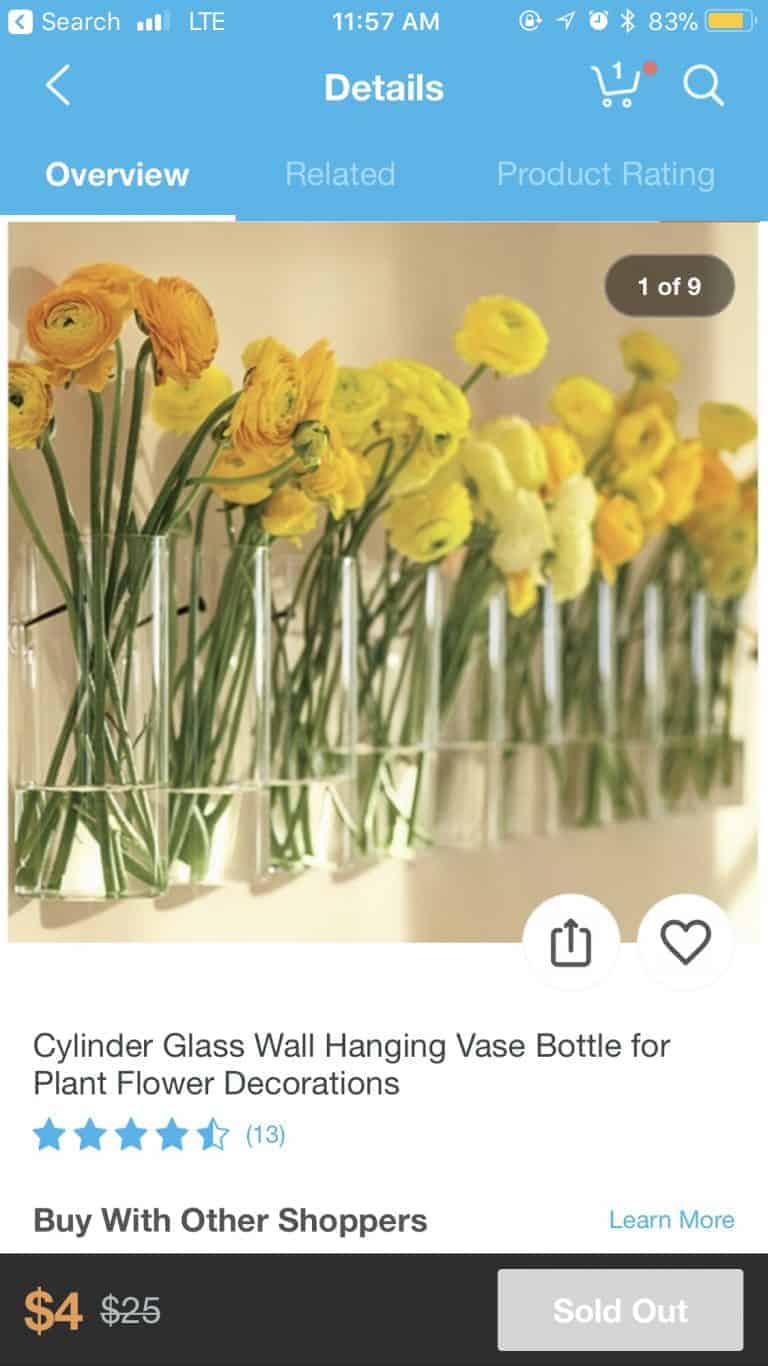This screenshot has width=768, height=1366.
Task: Share this product
Action: 570,940
